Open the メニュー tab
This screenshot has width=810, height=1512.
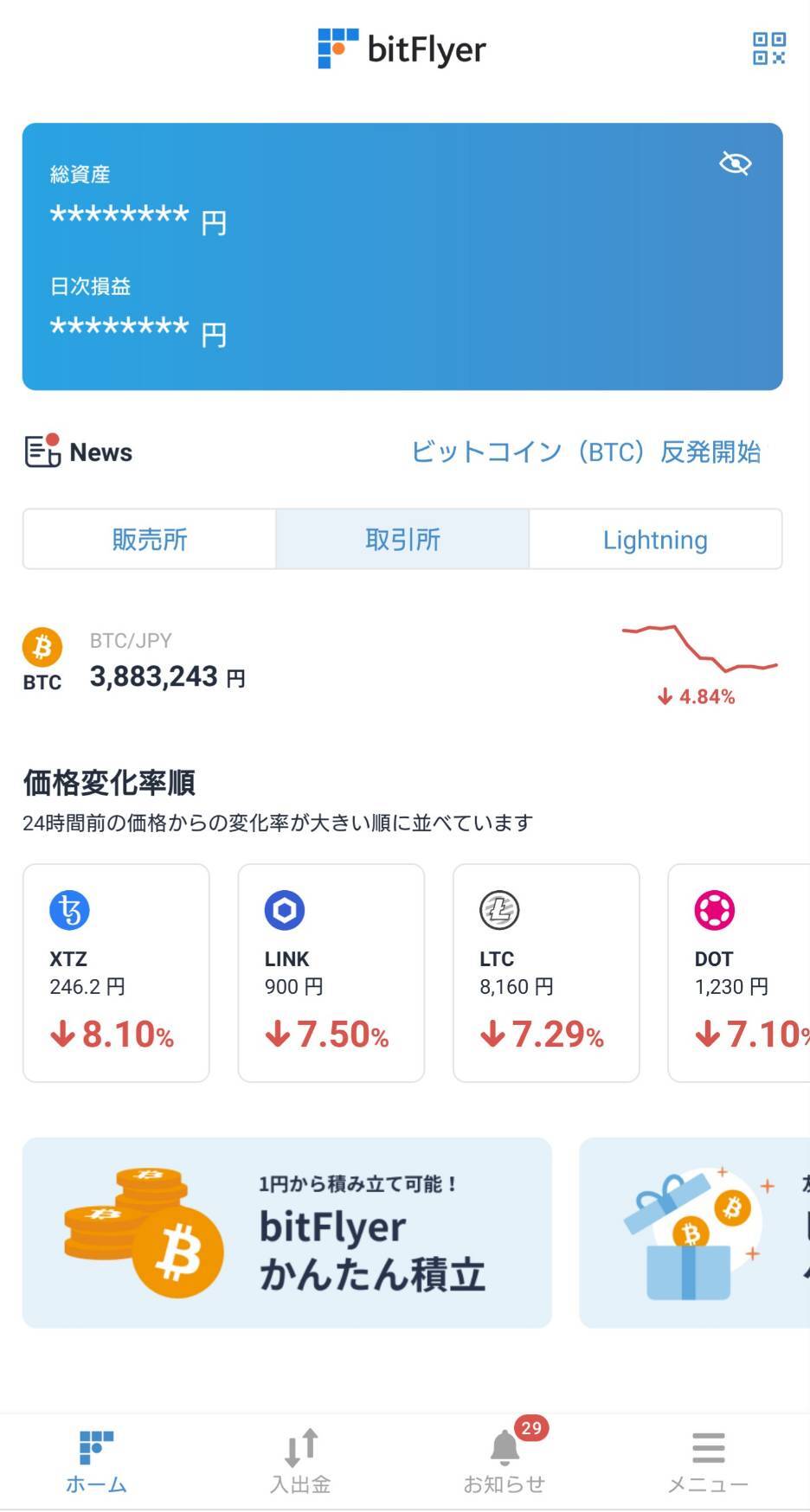pos(708,1462)
